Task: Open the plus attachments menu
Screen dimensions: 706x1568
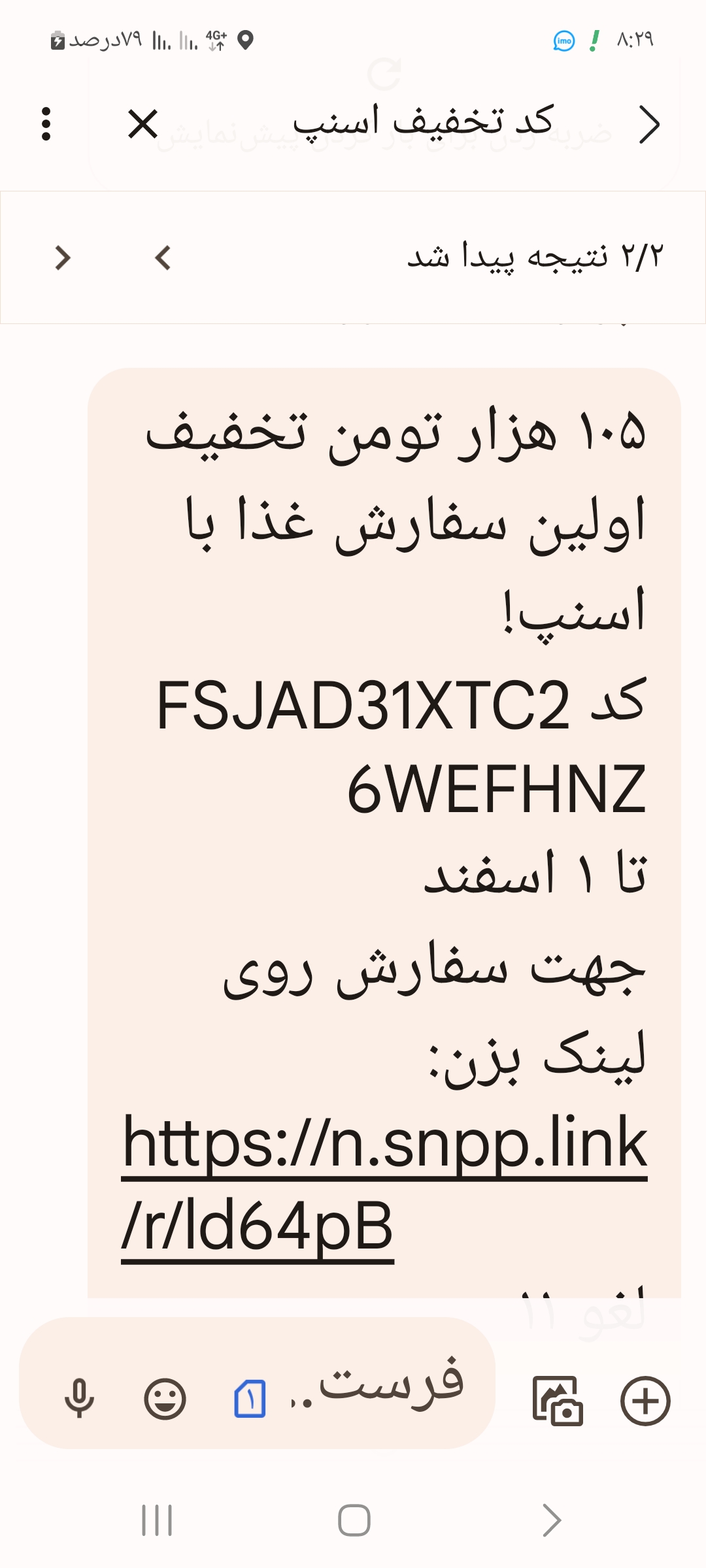Action: click(x=645, y=1400)
